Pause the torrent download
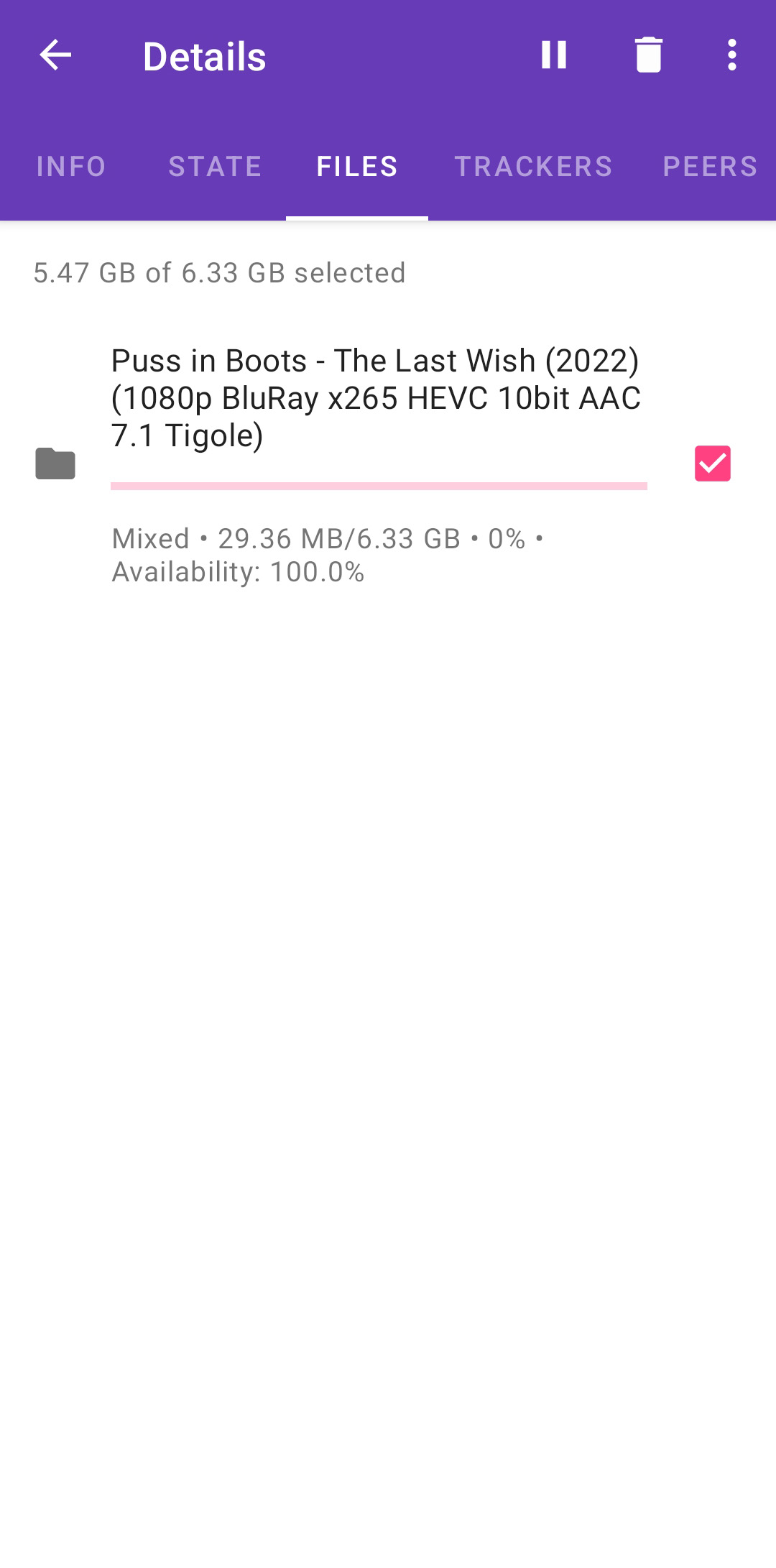Viewport: 776px width, 1568px height. [x=554, y=55]
